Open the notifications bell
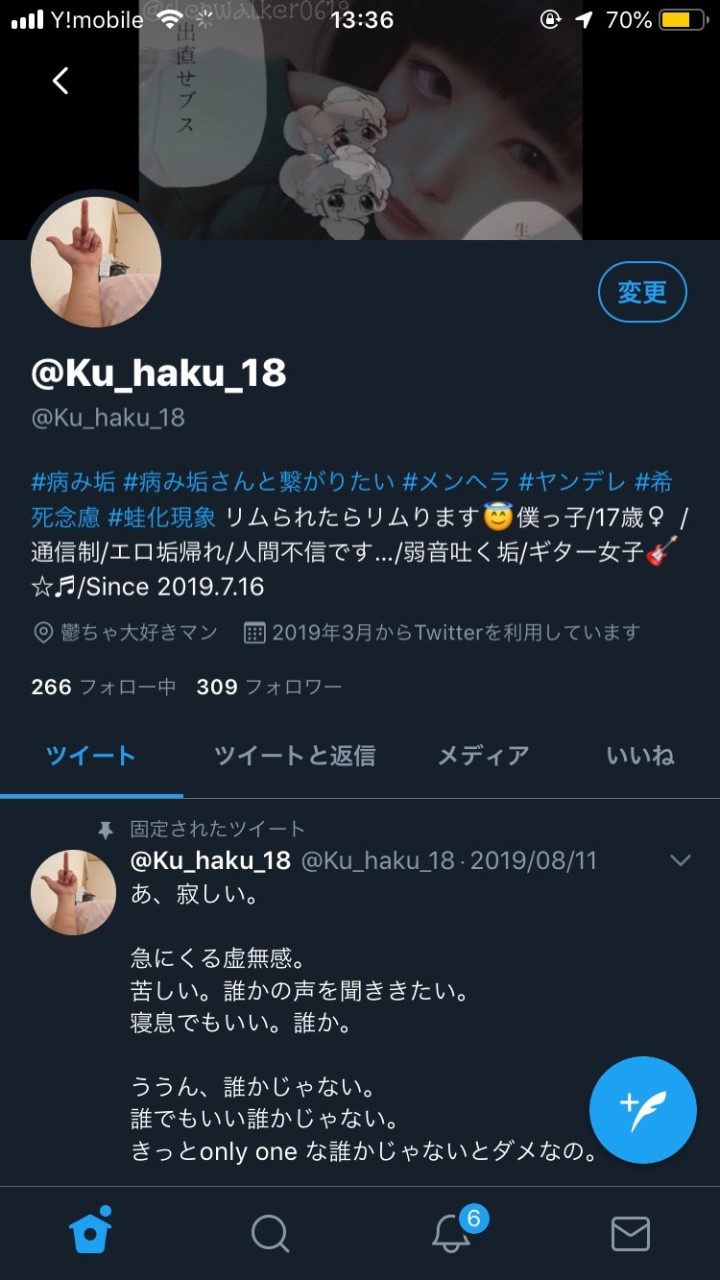Screen dimensions: 720x1280 pyautogui.click(x=451, y=1233)
